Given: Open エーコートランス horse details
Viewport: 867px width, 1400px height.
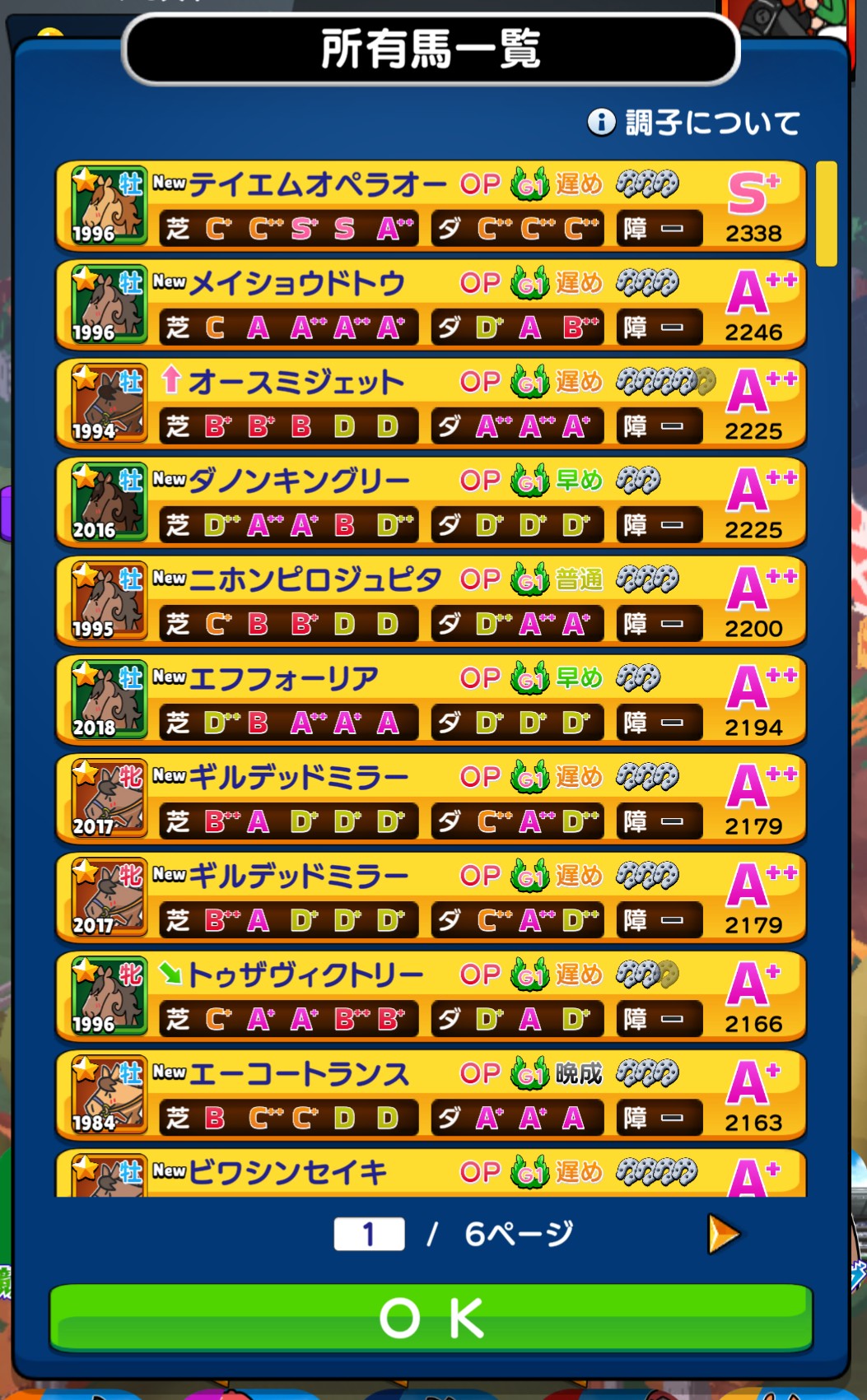Looking at the screenshot, I should (431, 1095).
